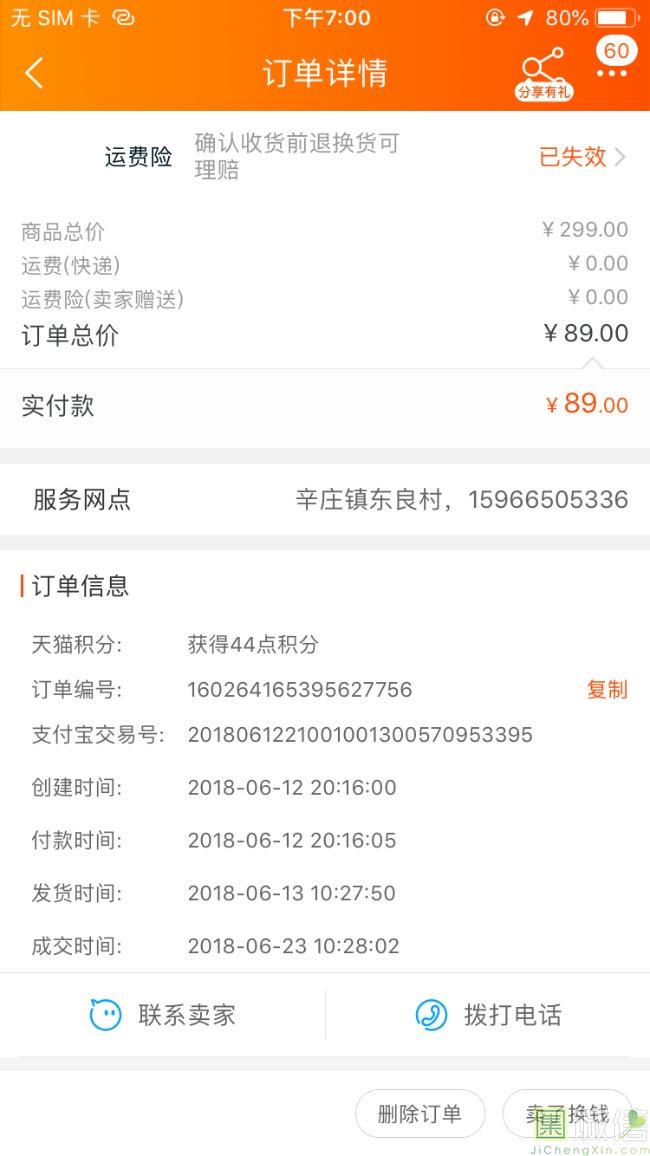
Task: Tap the 卖了换钱 button
Action: [567, 1113]
